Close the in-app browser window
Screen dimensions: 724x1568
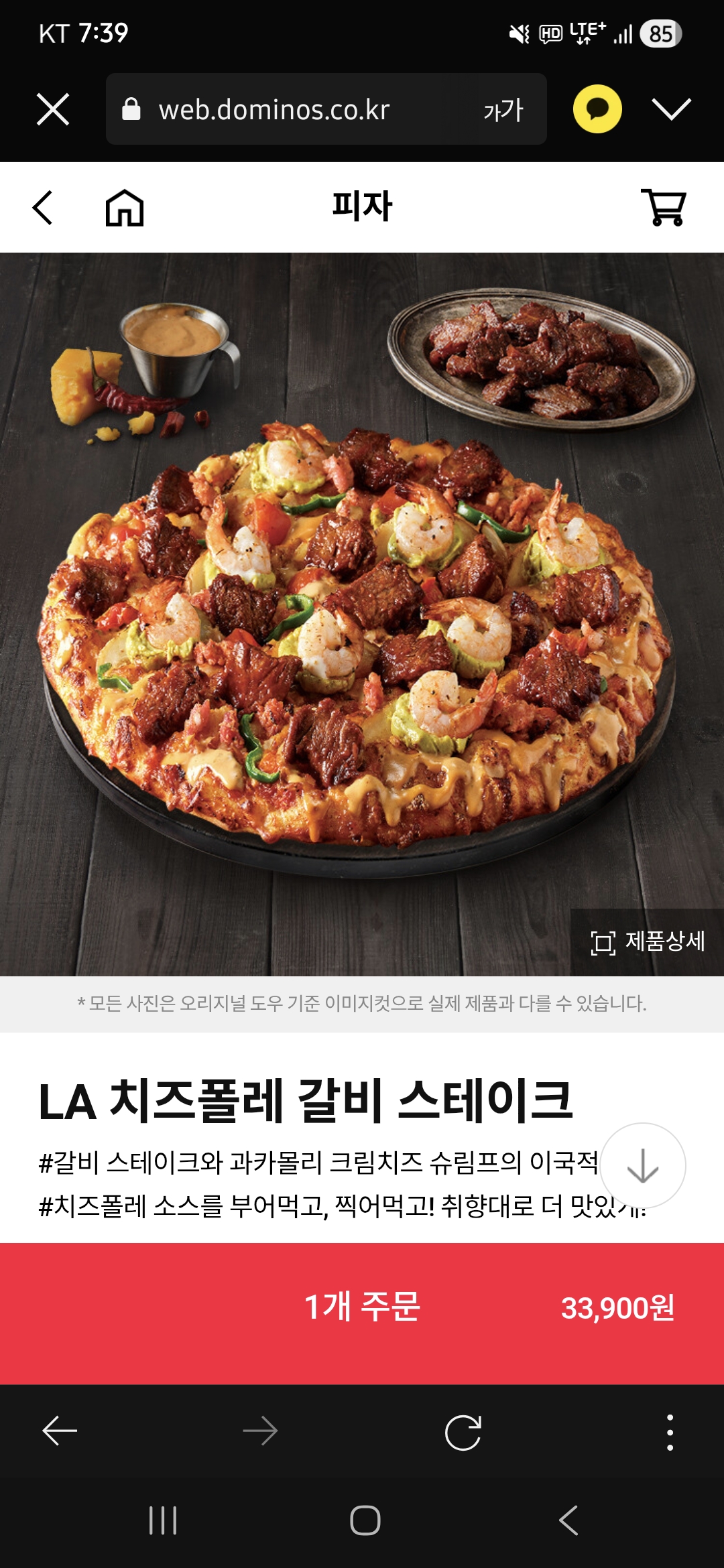(x=53, y=109)
